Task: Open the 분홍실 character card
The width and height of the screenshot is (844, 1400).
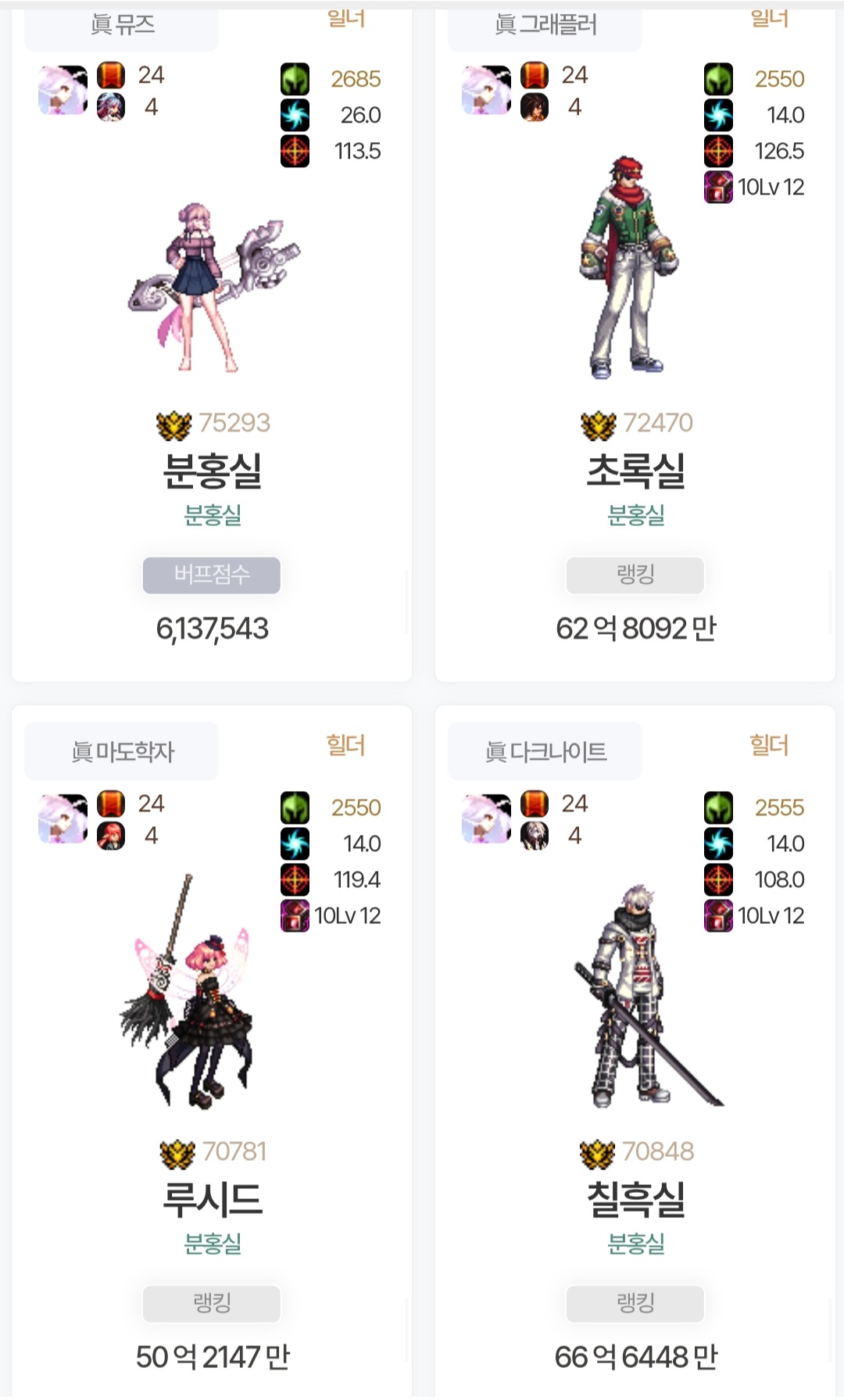Action: tap(211, 471)
